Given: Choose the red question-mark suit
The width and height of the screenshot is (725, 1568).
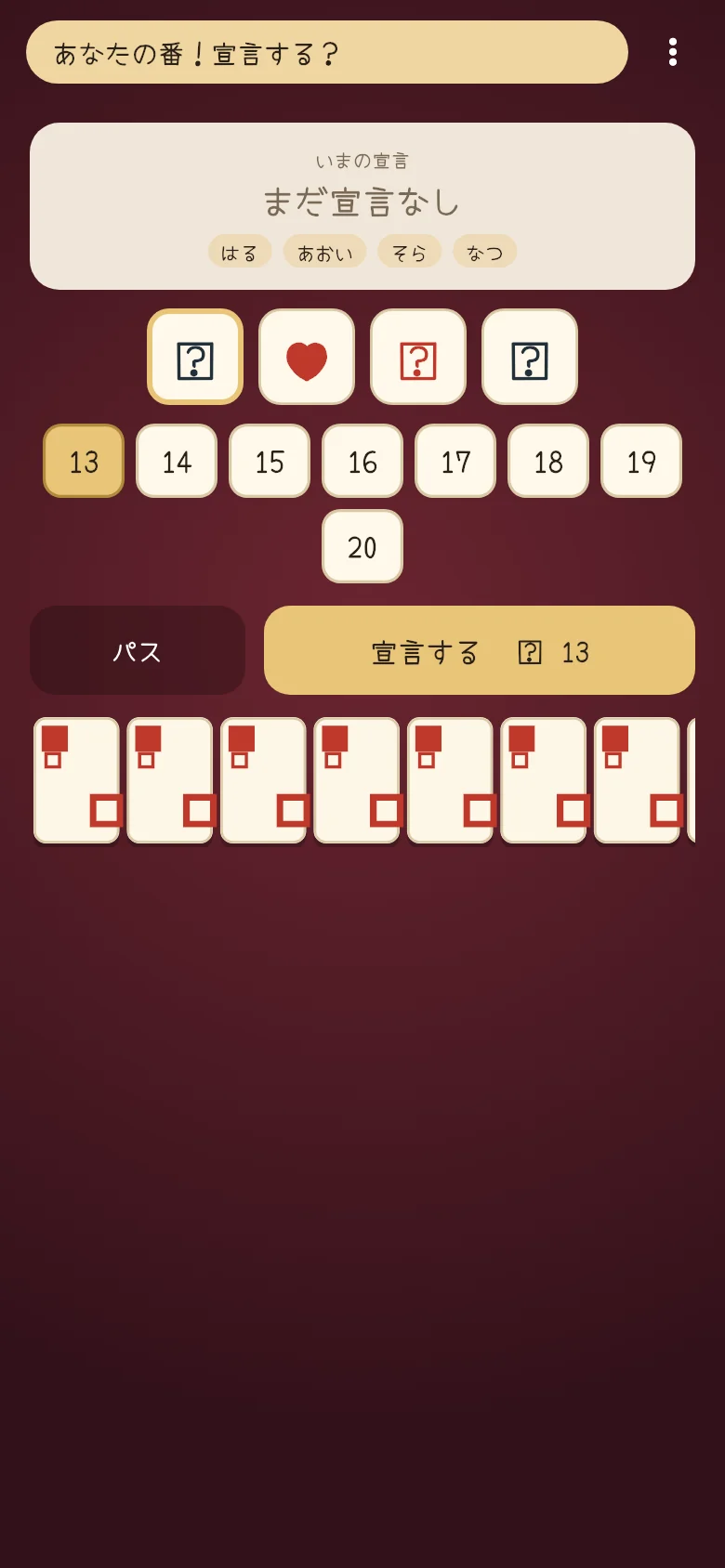Looking at the screenshot, I should (418, 357).
